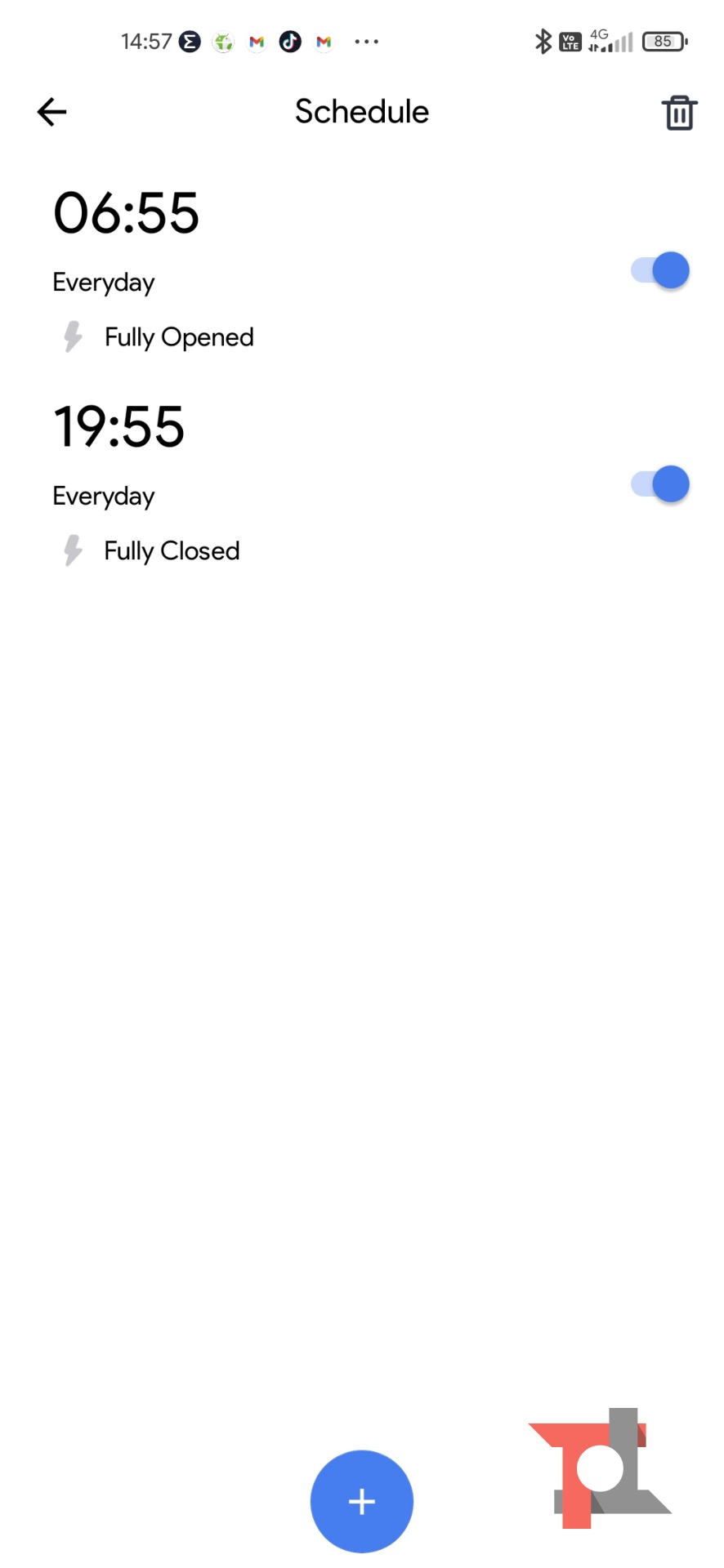
Task: Disable the 06:55 Fully Opened schedule
Action: (x=660, y=270)
